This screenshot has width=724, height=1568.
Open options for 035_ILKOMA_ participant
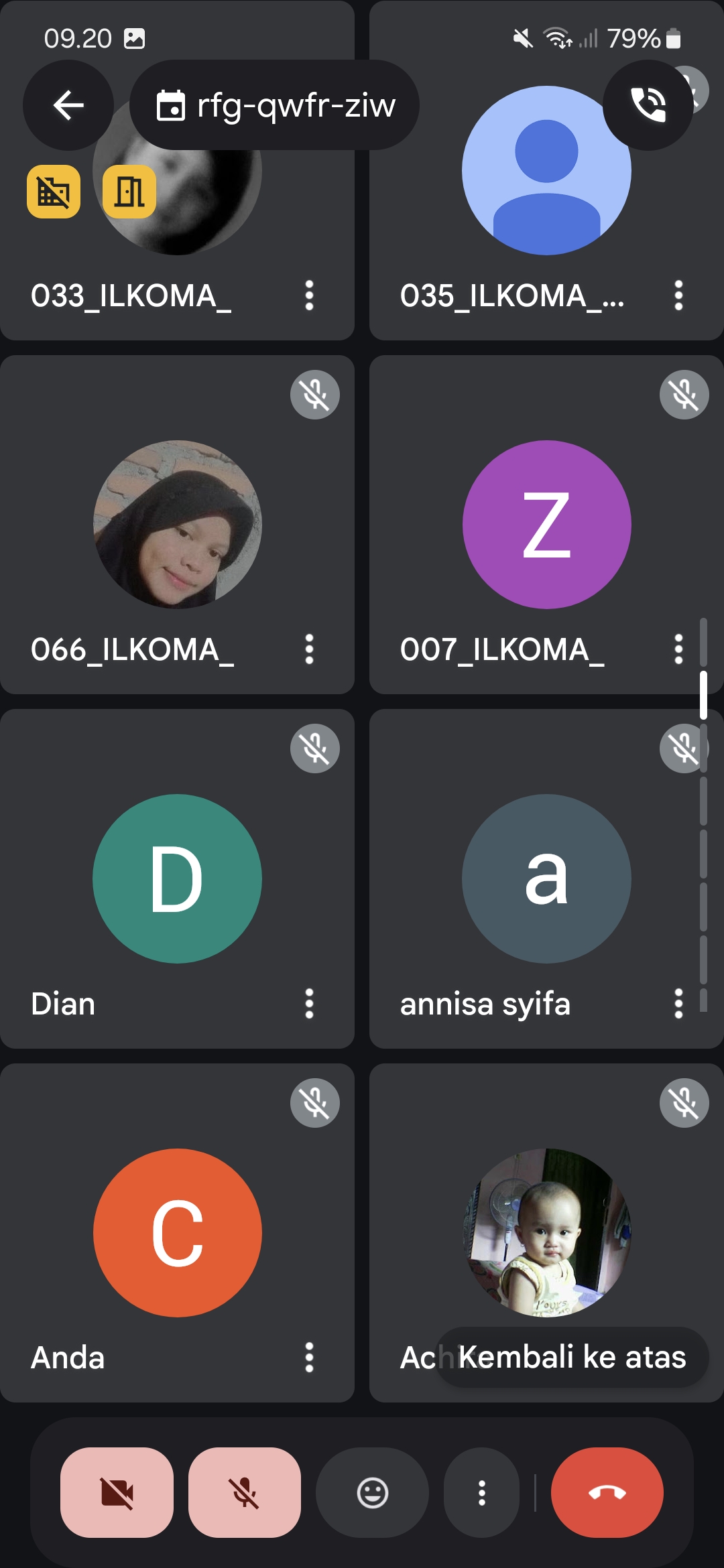[x=678, y=296]
